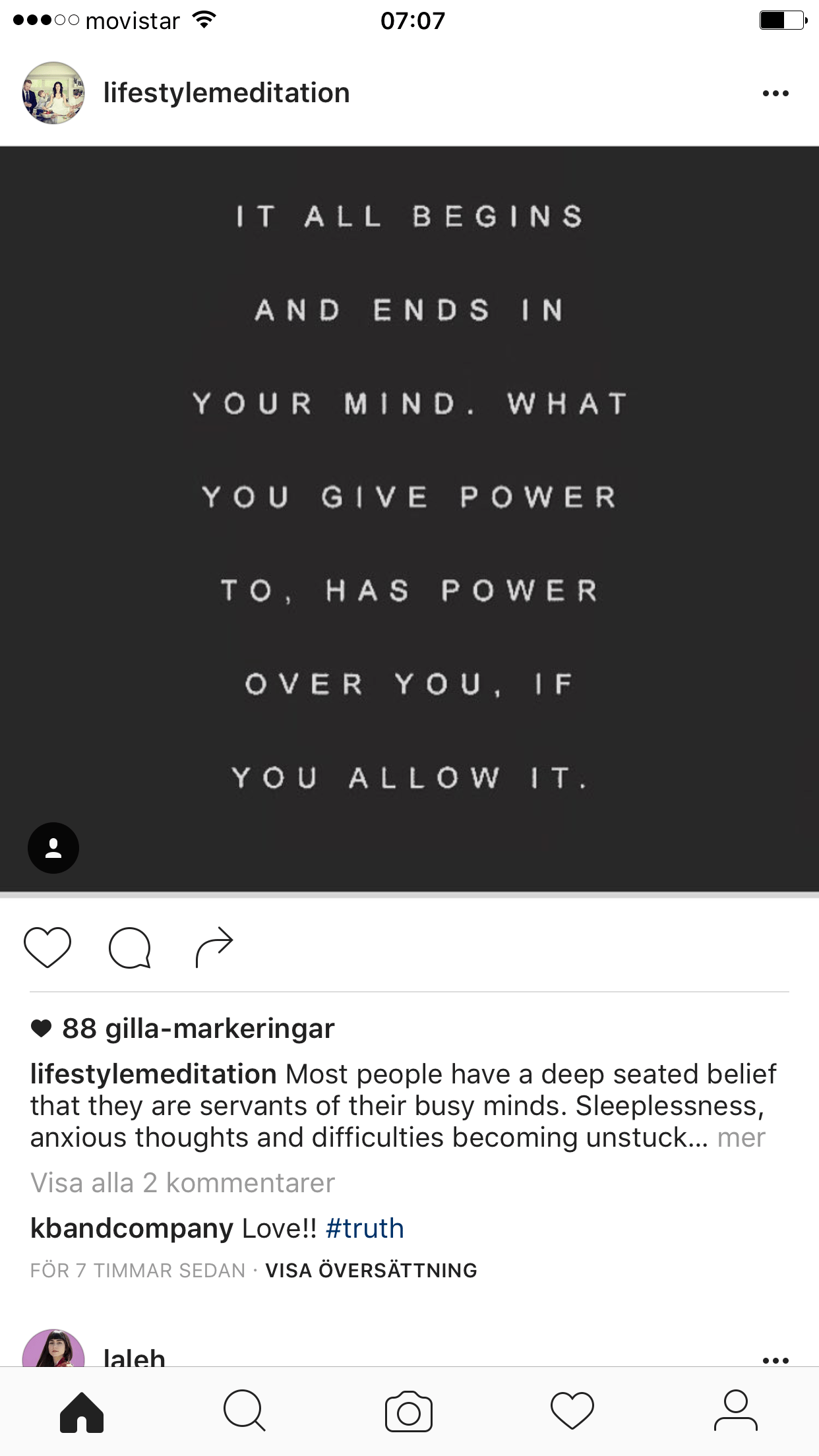Tap Visa översättning to translate post
Screen dimensions: 819x1456
(x=371, y=1271)
